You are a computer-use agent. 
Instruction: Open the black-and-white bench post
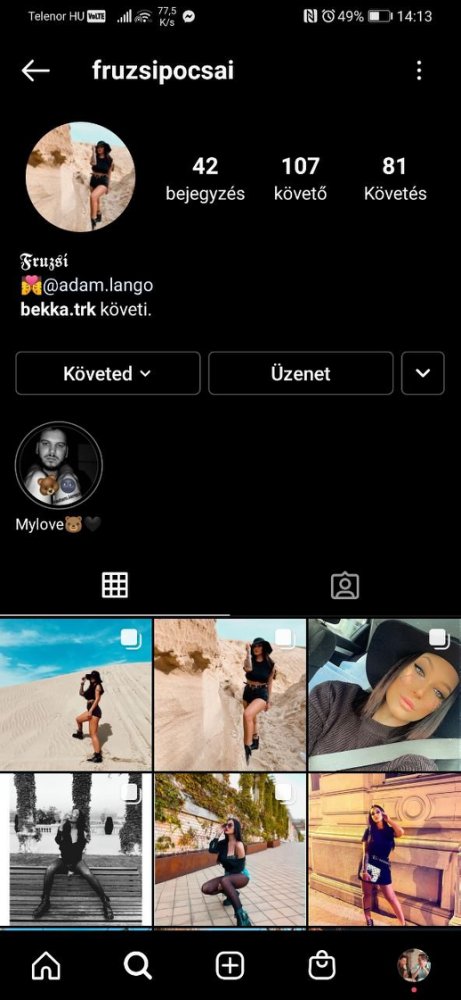[76, 849]
